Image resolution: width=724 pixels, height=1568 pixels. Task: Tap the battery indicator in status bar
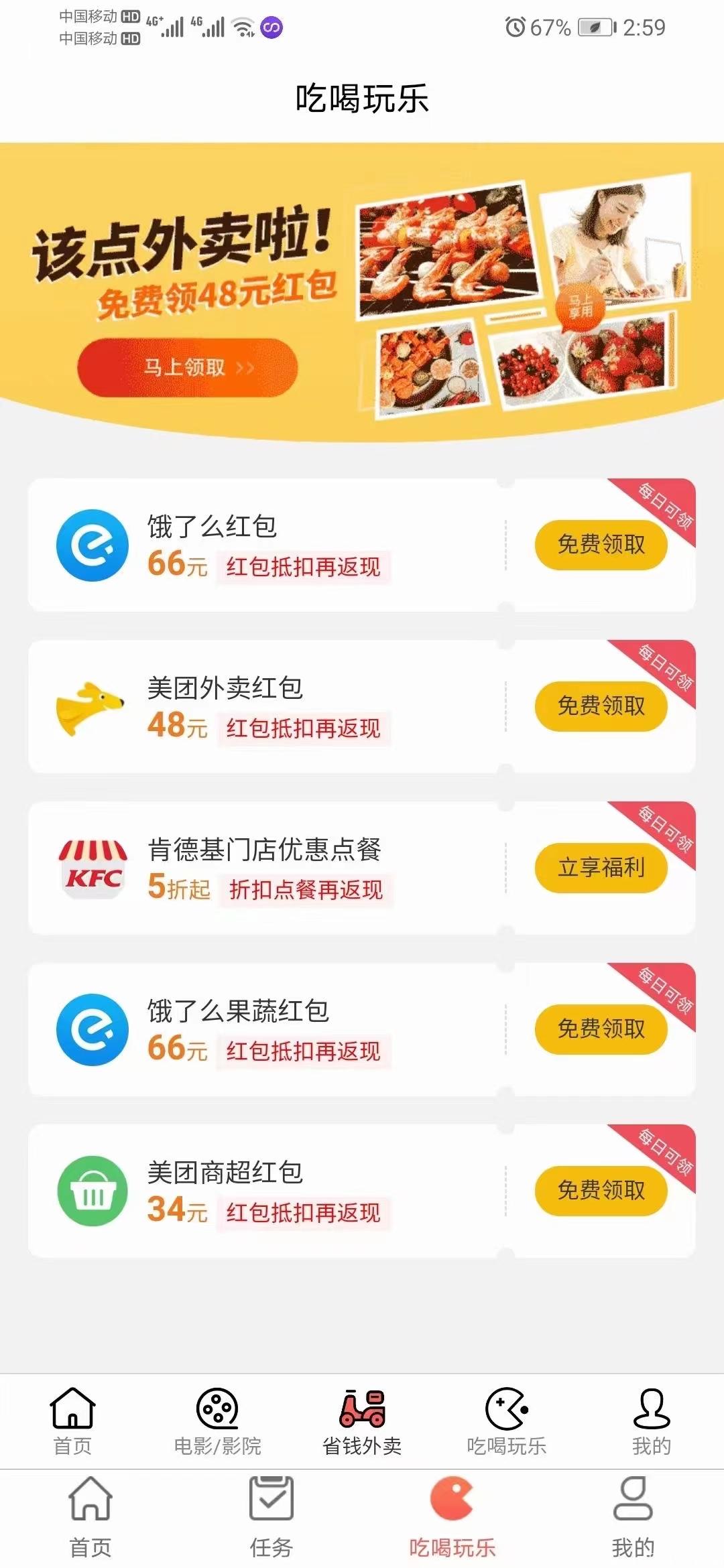596,27
